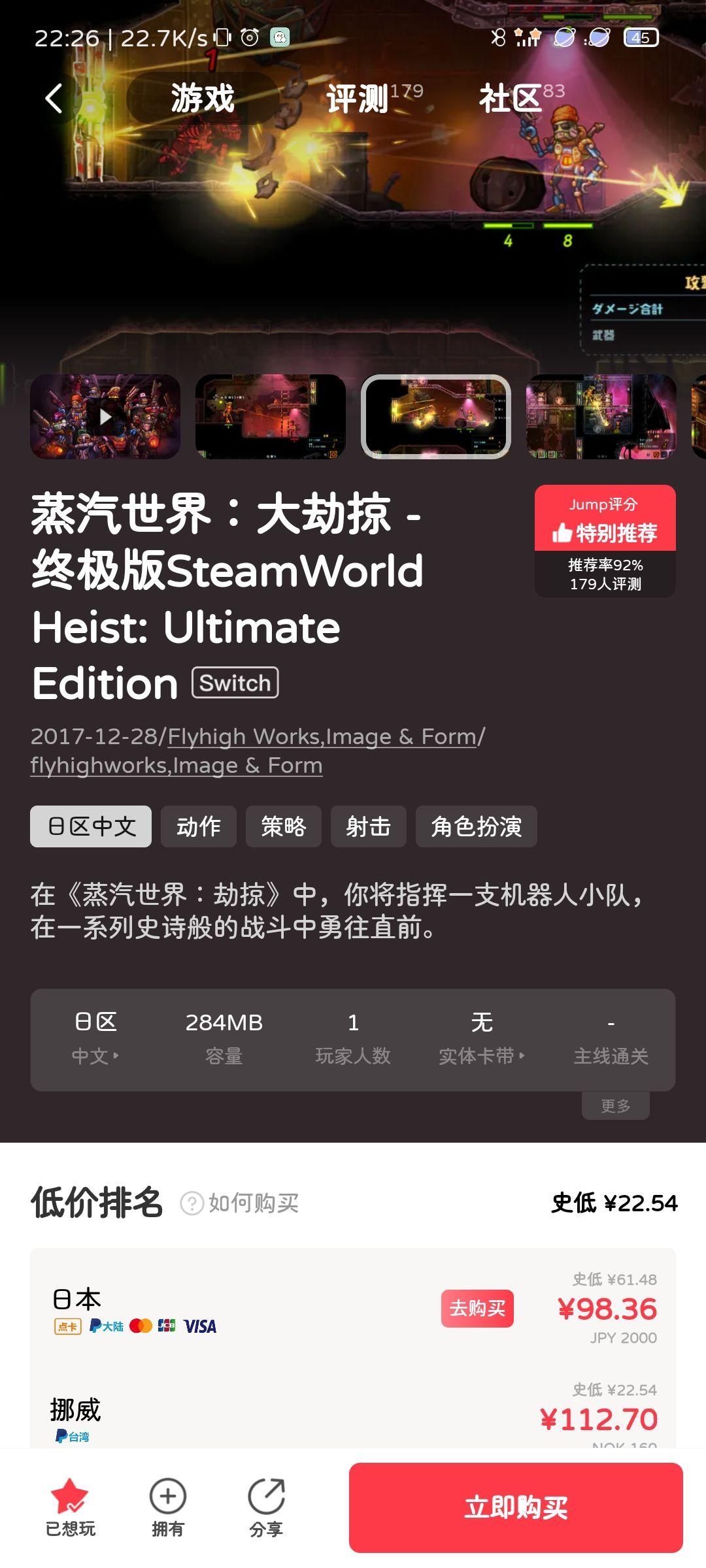Tap the 日区中文 tag chip
Screen dimensions: 706x1568
91,826
